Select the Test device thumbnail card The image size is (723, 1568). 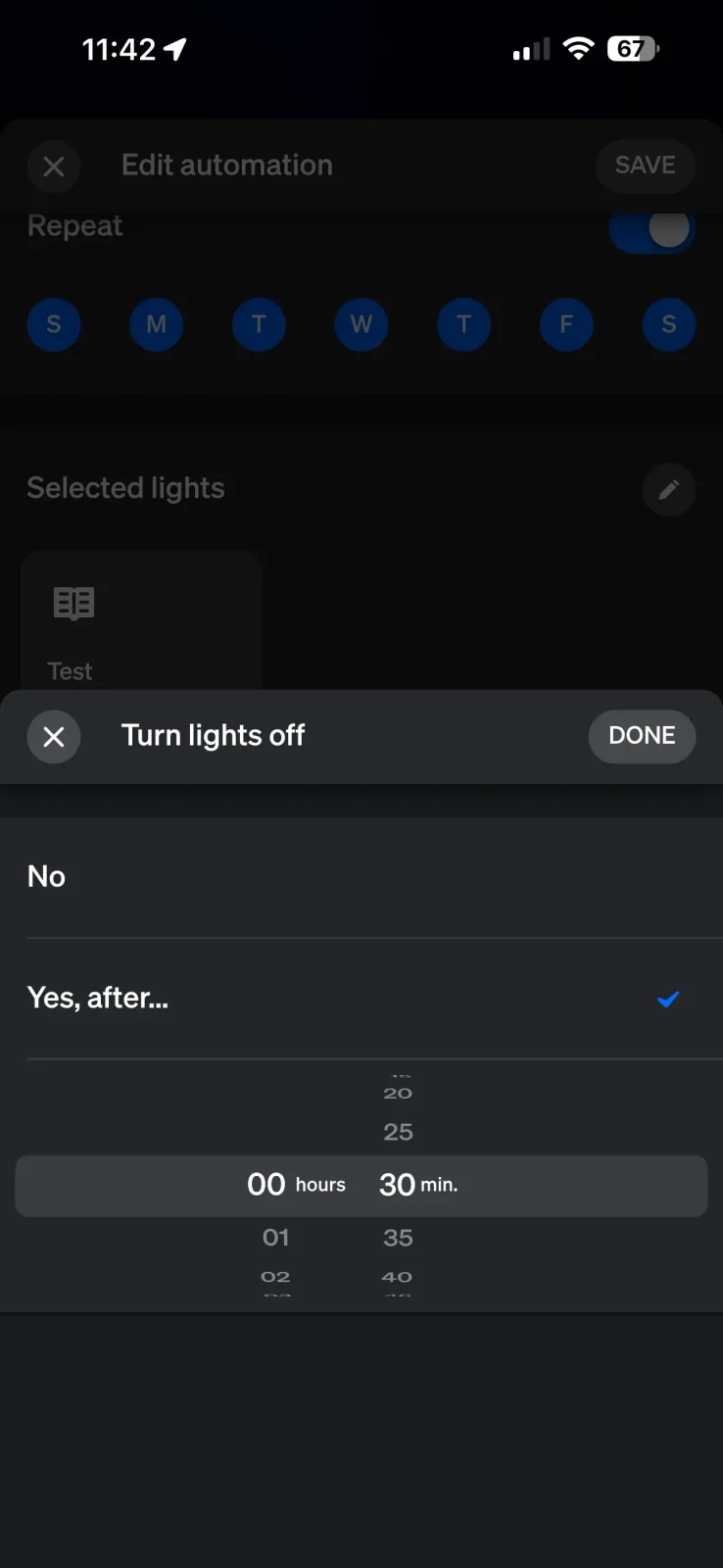140,619
